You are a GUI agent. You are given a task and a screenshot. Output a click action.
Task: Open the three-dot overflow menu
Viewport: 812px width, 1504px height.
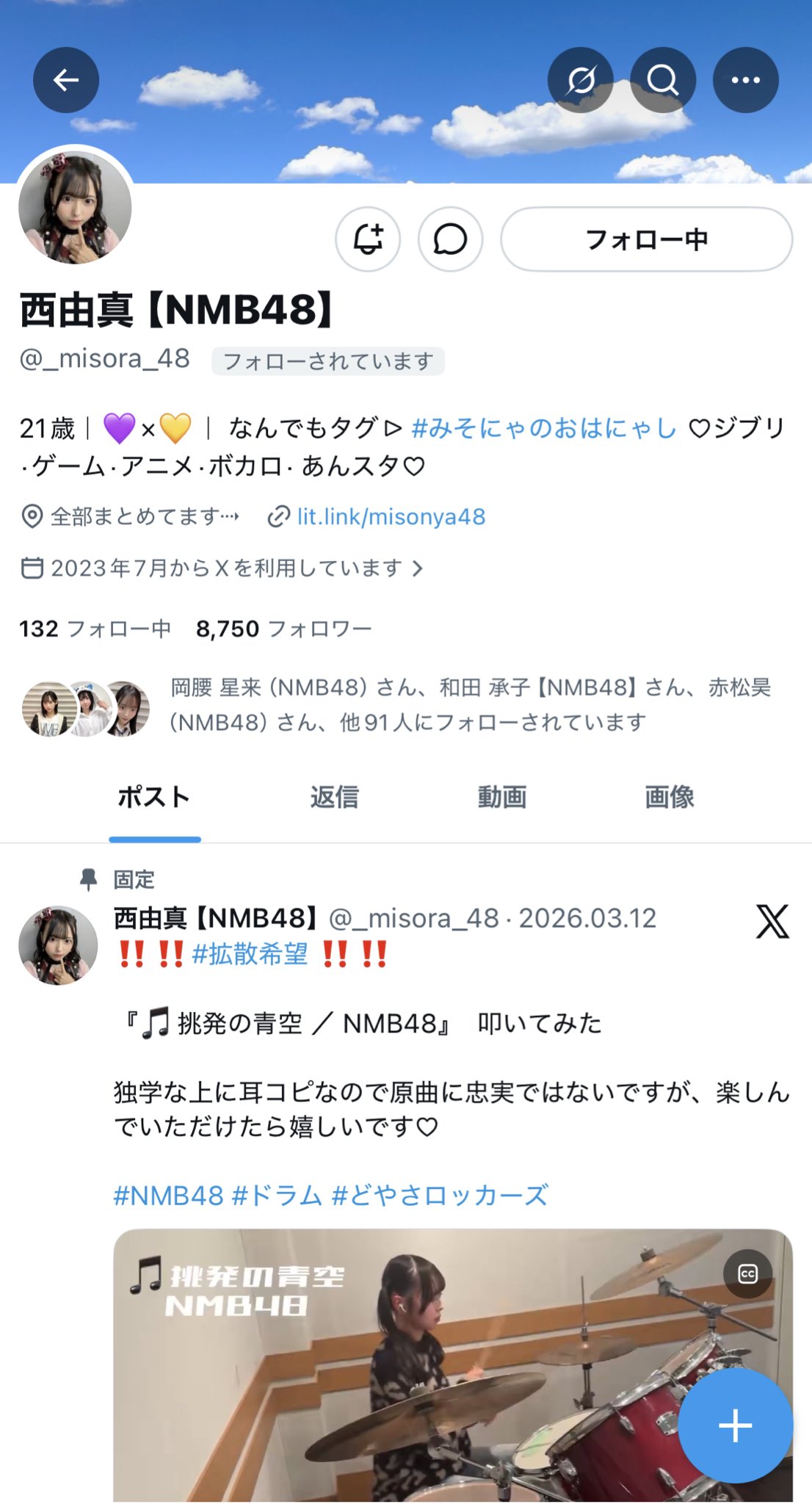click(x=745, y=80)
